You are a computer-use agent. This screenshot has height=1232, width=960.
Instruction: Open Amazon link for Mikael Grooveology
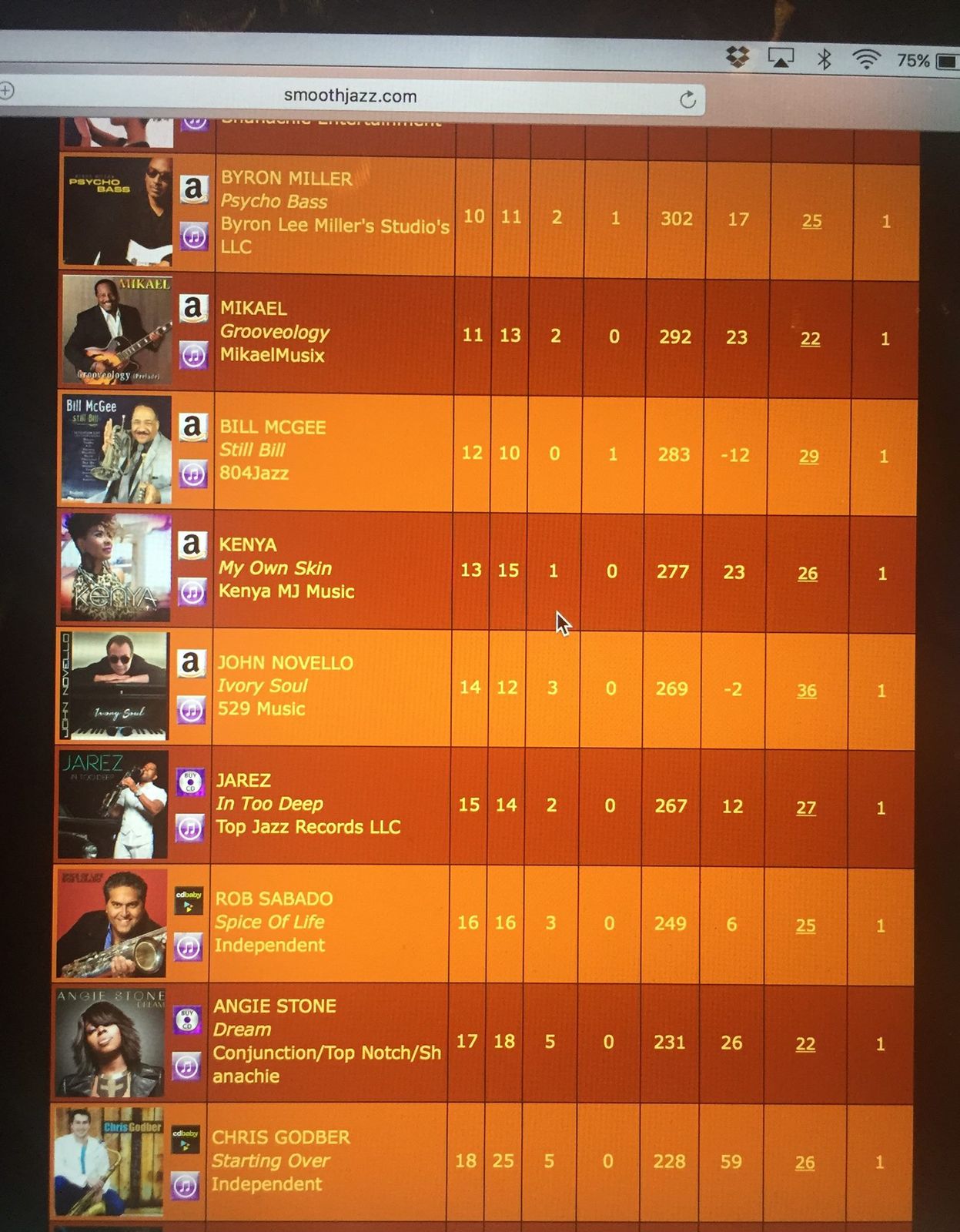(193, 308)
